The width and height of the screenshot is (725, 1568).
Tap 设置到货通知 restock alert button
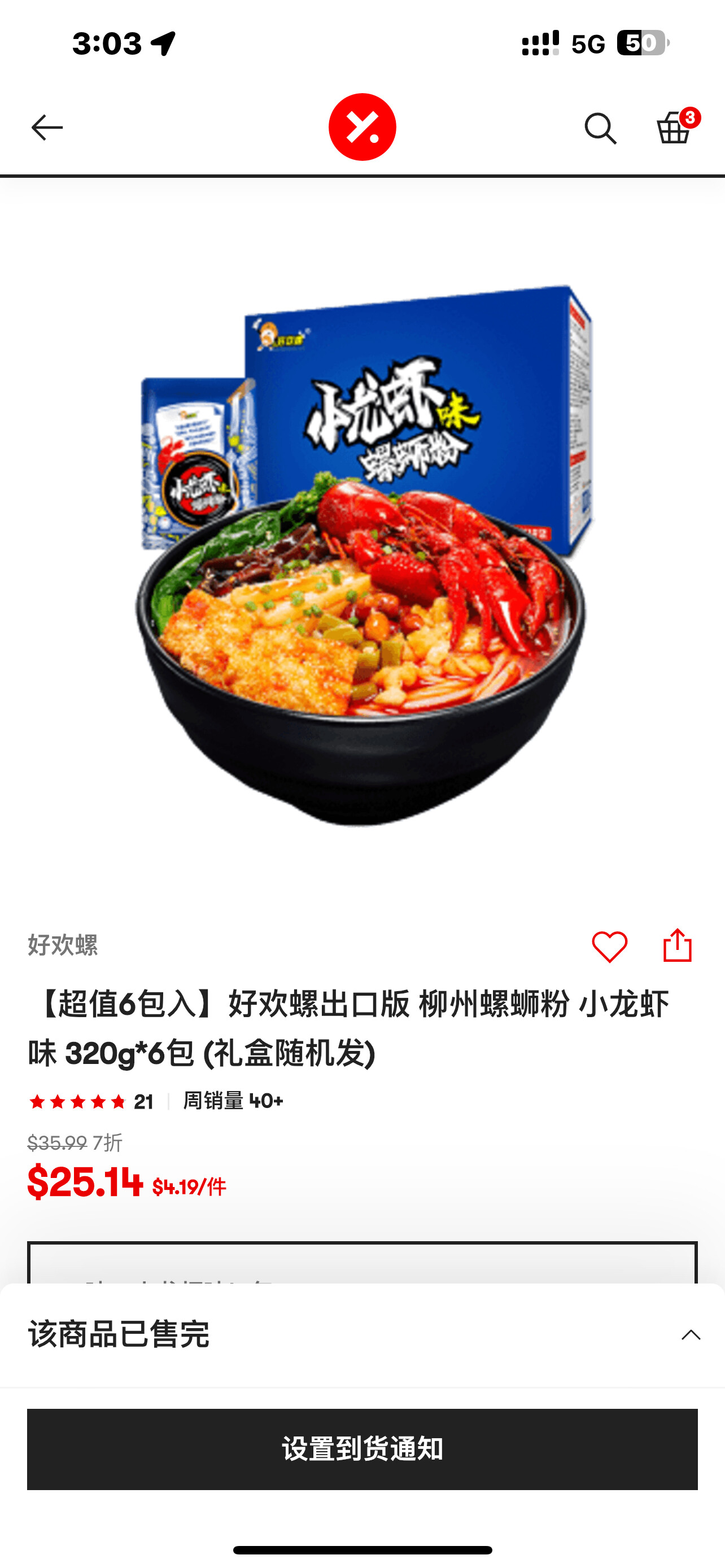click(362, 1449)
